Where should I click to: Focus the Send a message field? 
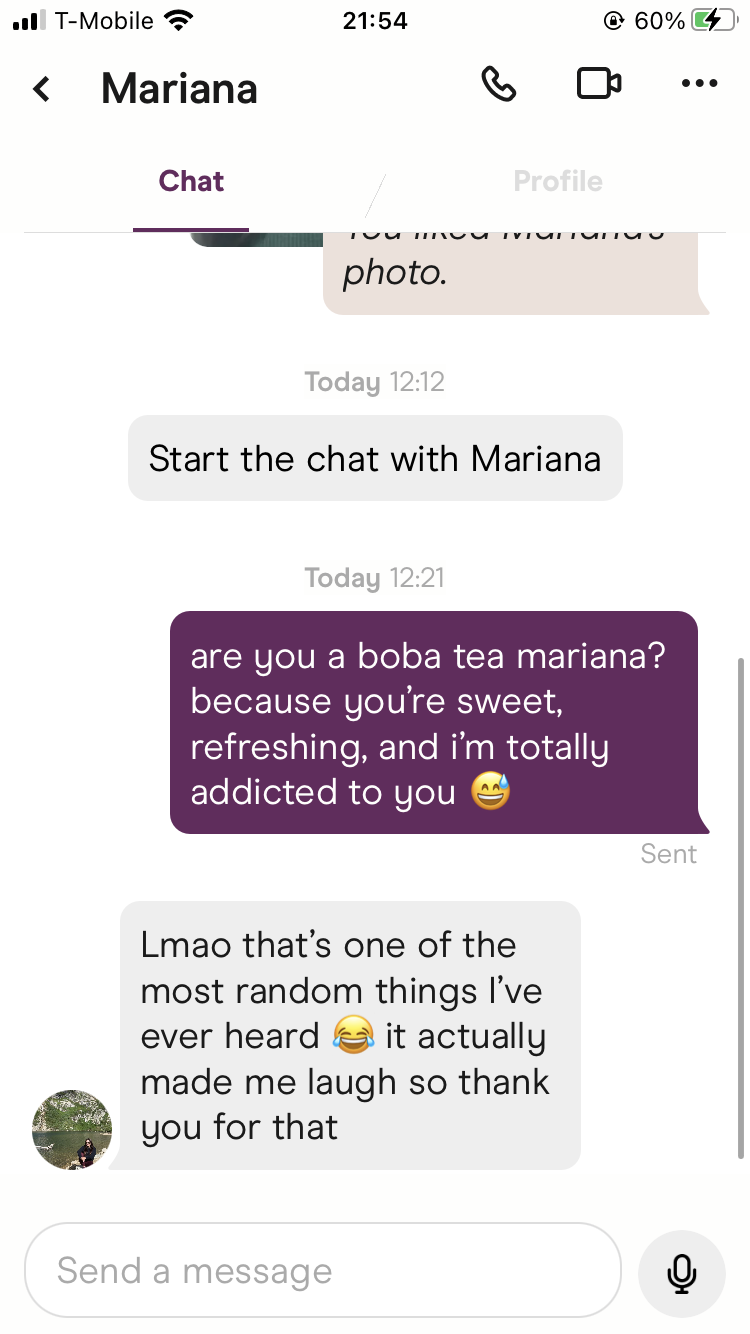[x=322, y=1270]
